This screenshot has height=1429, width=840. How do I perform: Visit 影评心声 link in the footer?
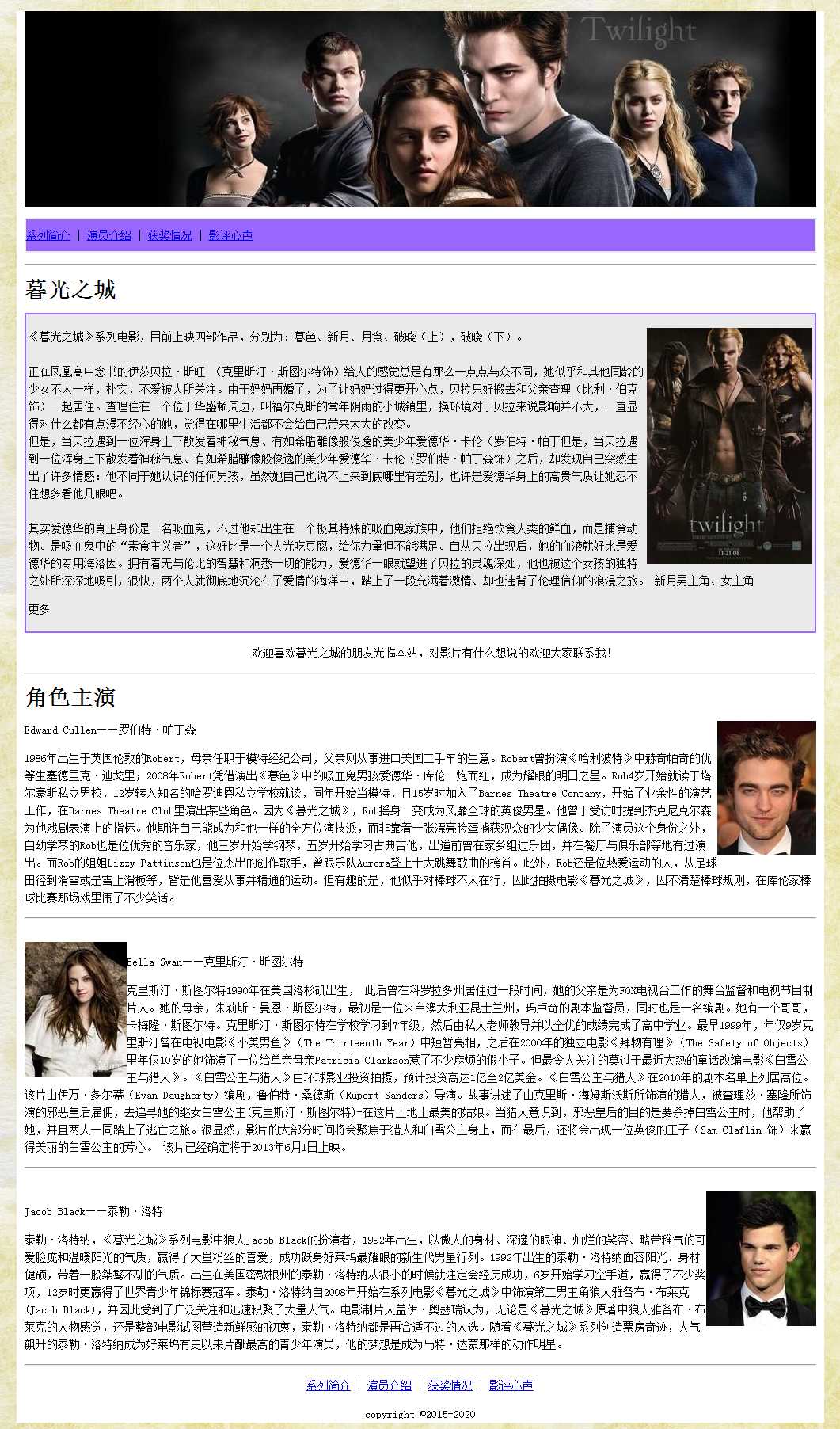click(511, 1385)
